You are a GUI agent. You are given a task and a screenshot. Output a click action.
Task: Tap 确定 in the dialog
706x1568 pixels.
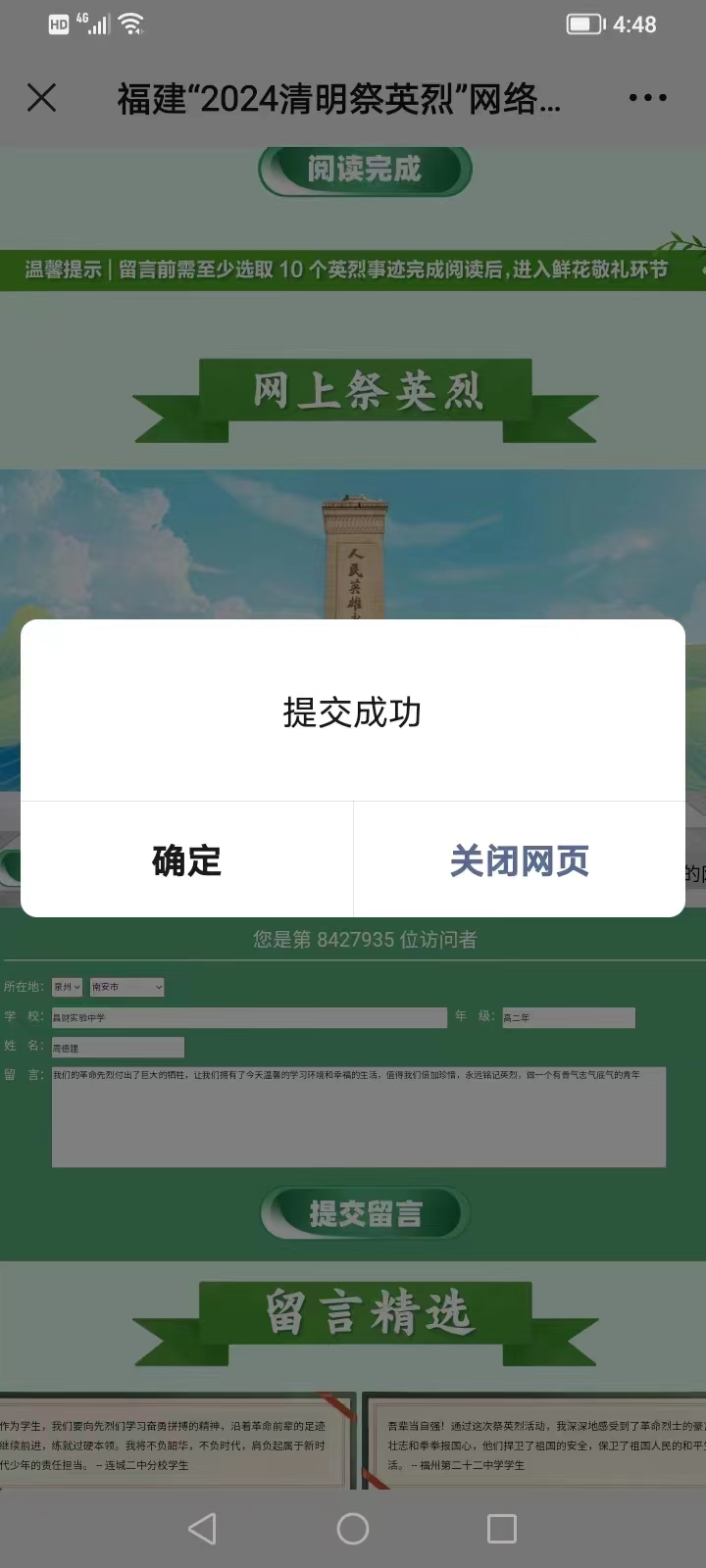pos(186,860)
